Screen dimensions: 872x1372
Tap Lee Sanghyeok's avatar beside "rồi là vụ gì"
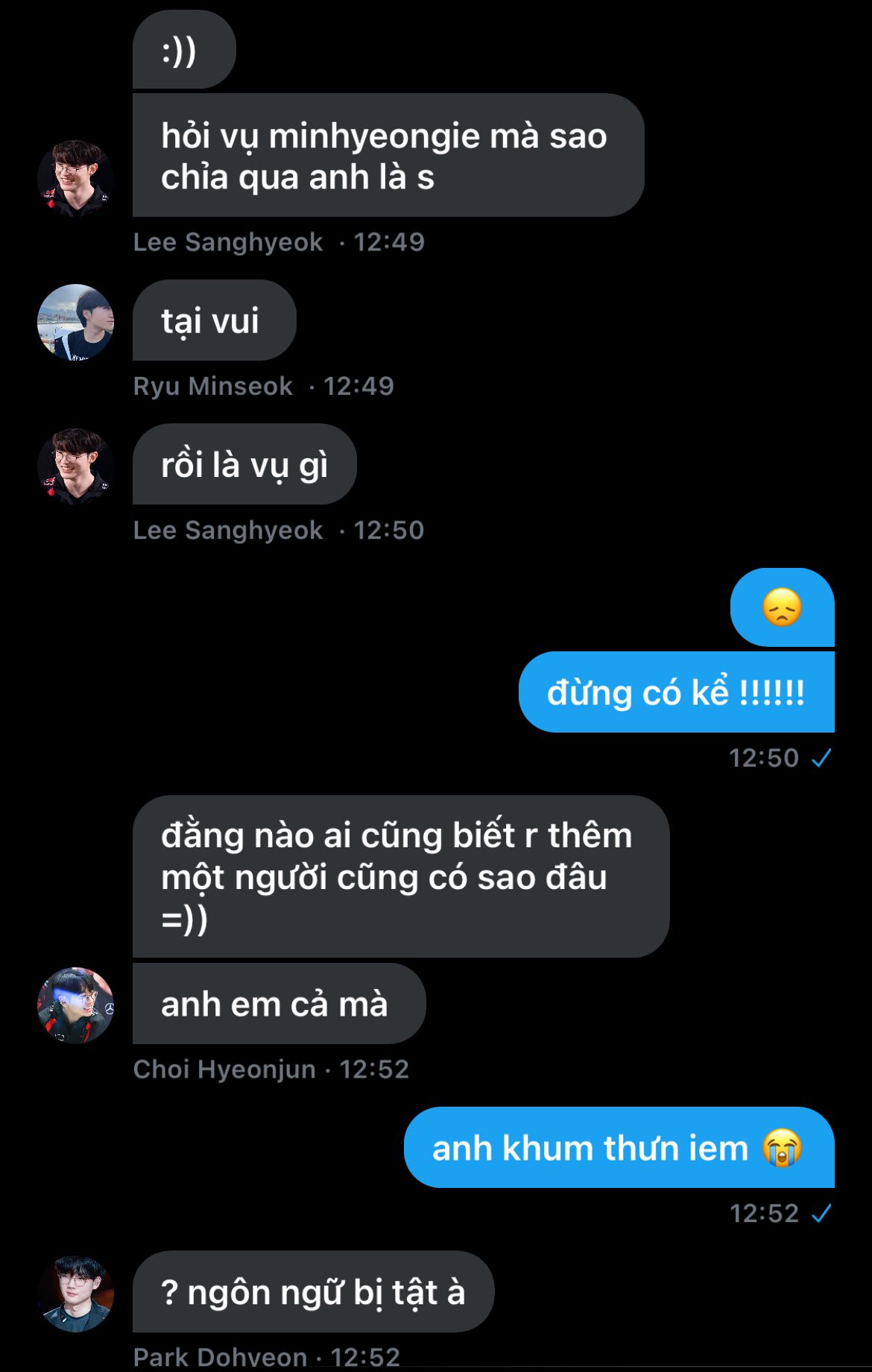[x=75, y=466]
